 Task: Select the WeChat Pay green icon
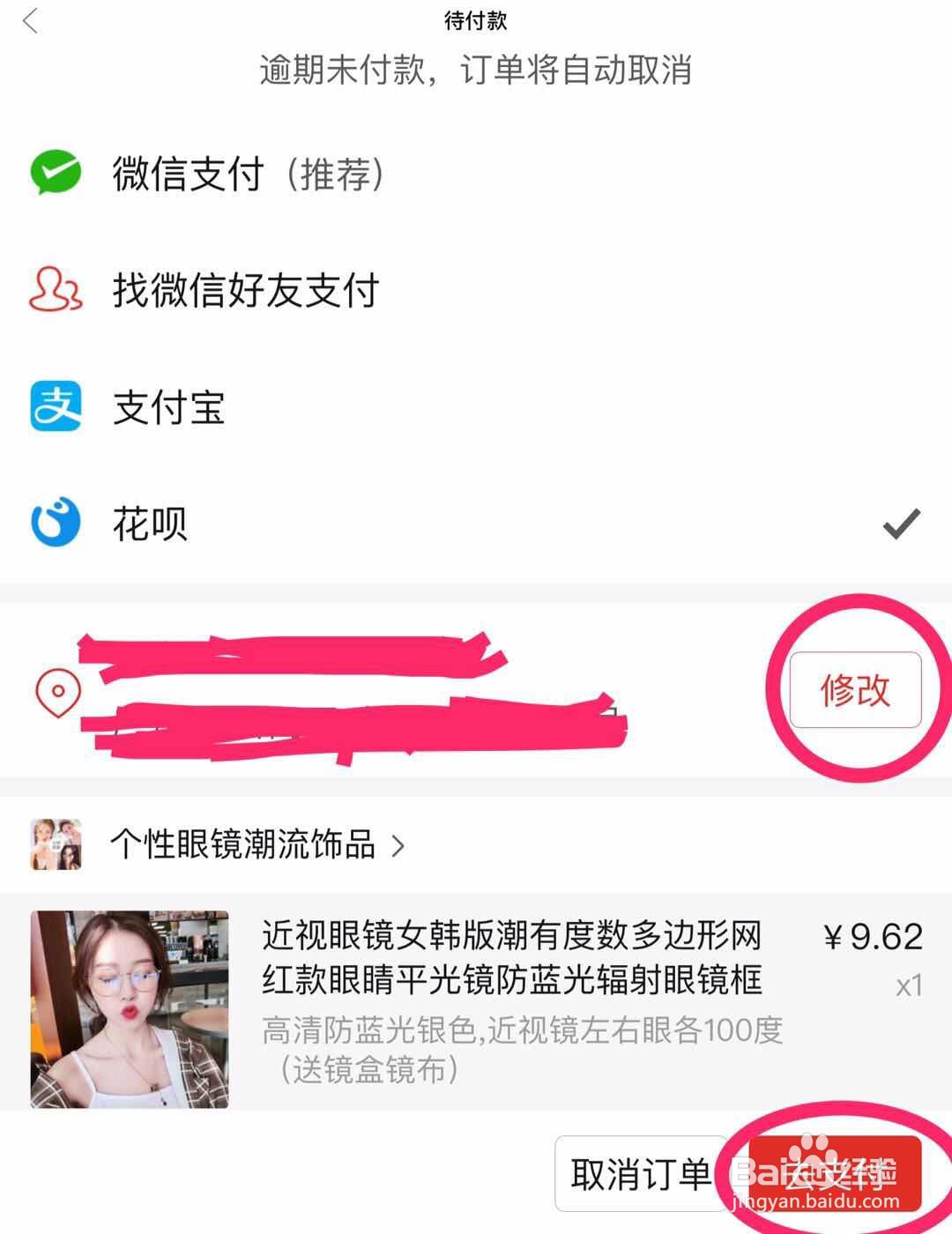[55, 174]
